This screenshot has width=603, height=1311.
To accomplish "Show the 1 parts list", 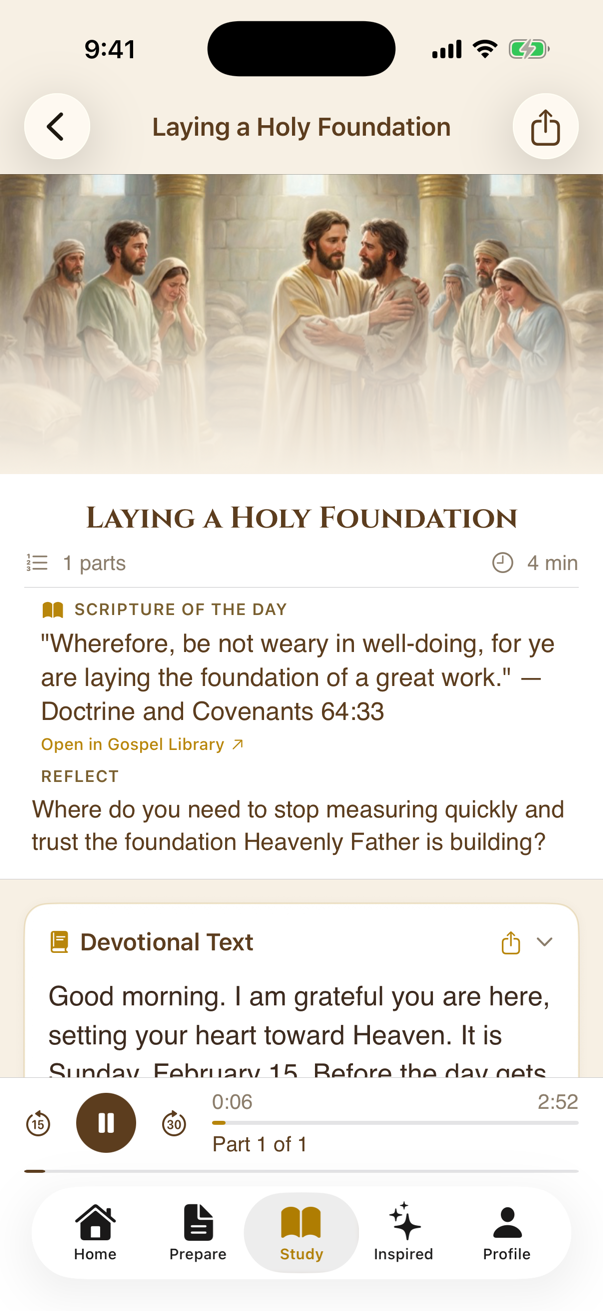I will point(77,563).
